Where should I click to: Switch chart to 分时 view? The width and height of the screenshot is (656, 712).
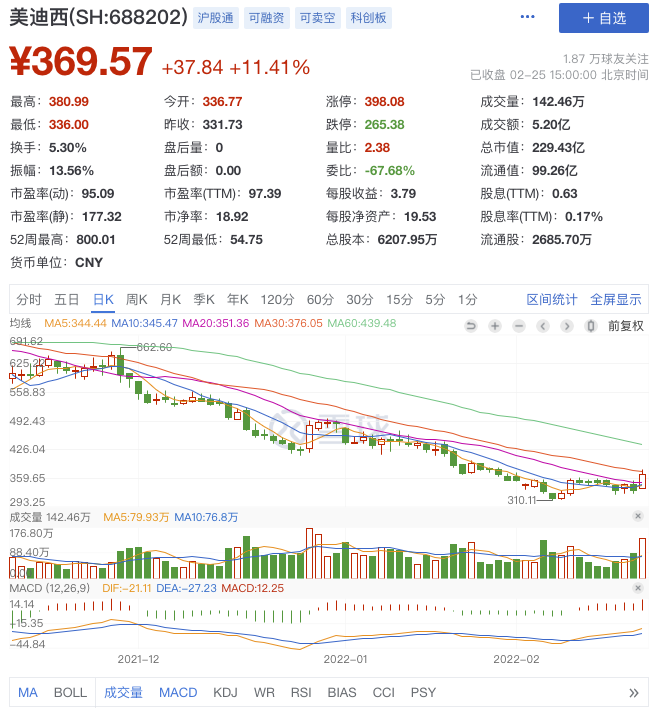pos(29,299)
